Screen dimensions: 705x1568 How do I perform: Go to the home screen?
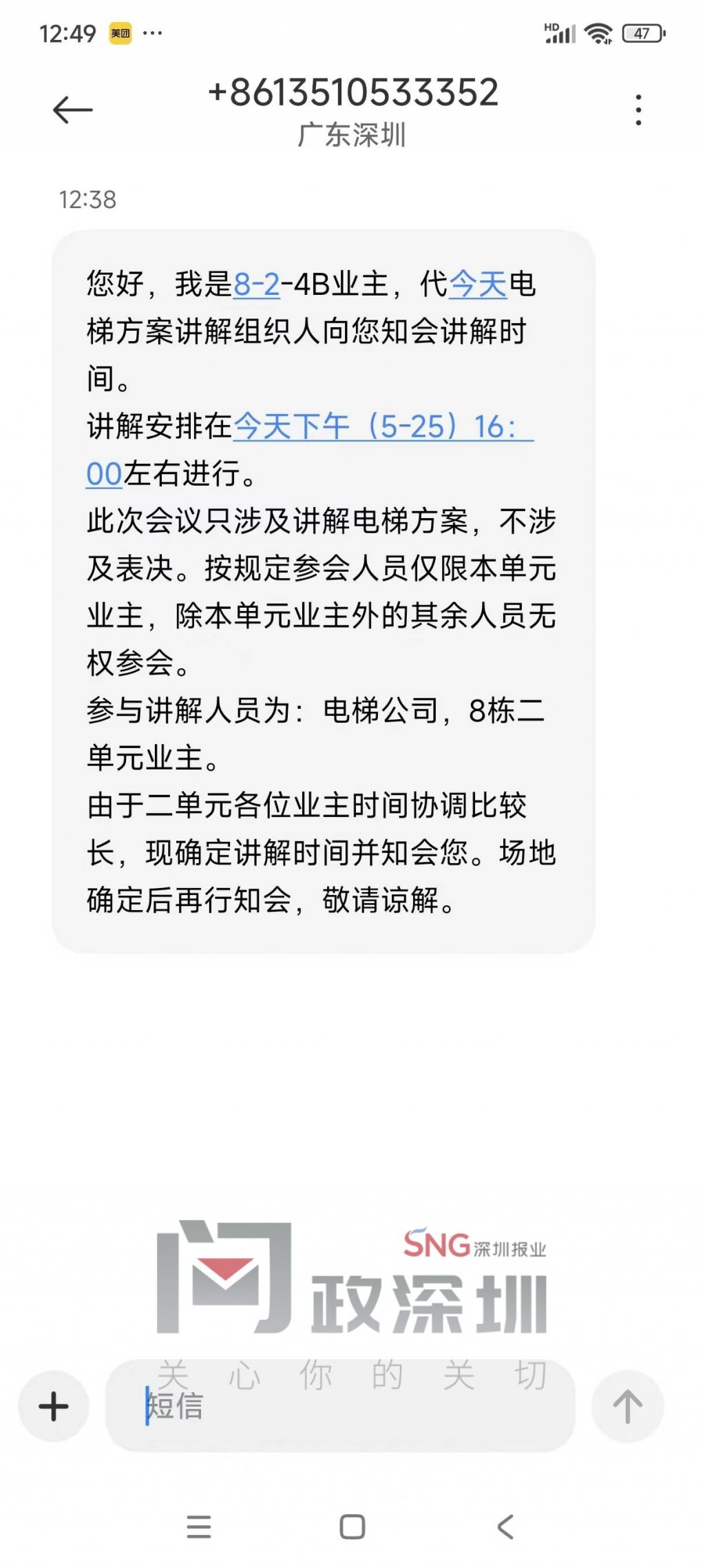coord(352,1527)
